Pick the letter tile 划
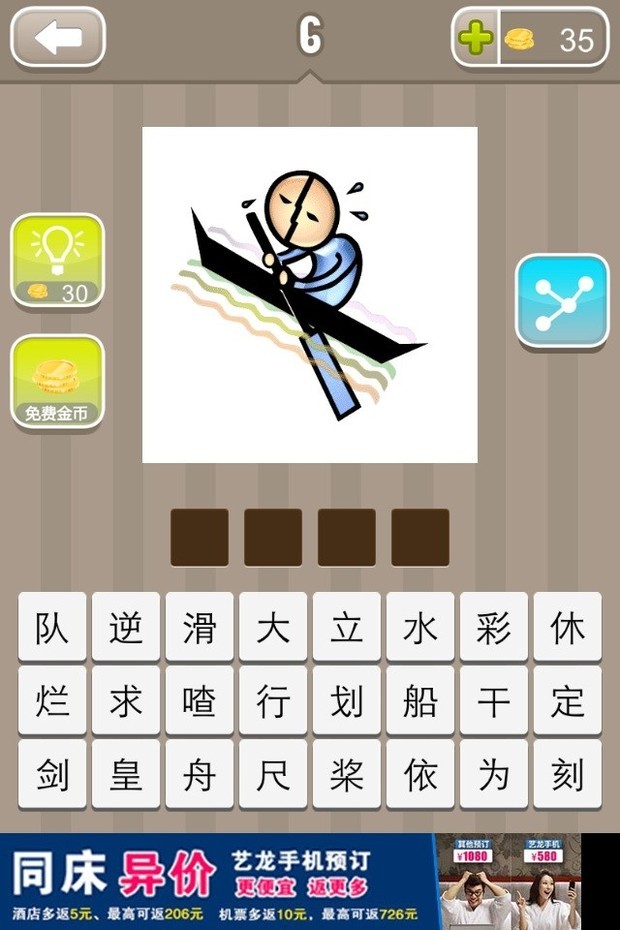Image resolution: width=620 pixels, height=930 pixels. [346, 701]
